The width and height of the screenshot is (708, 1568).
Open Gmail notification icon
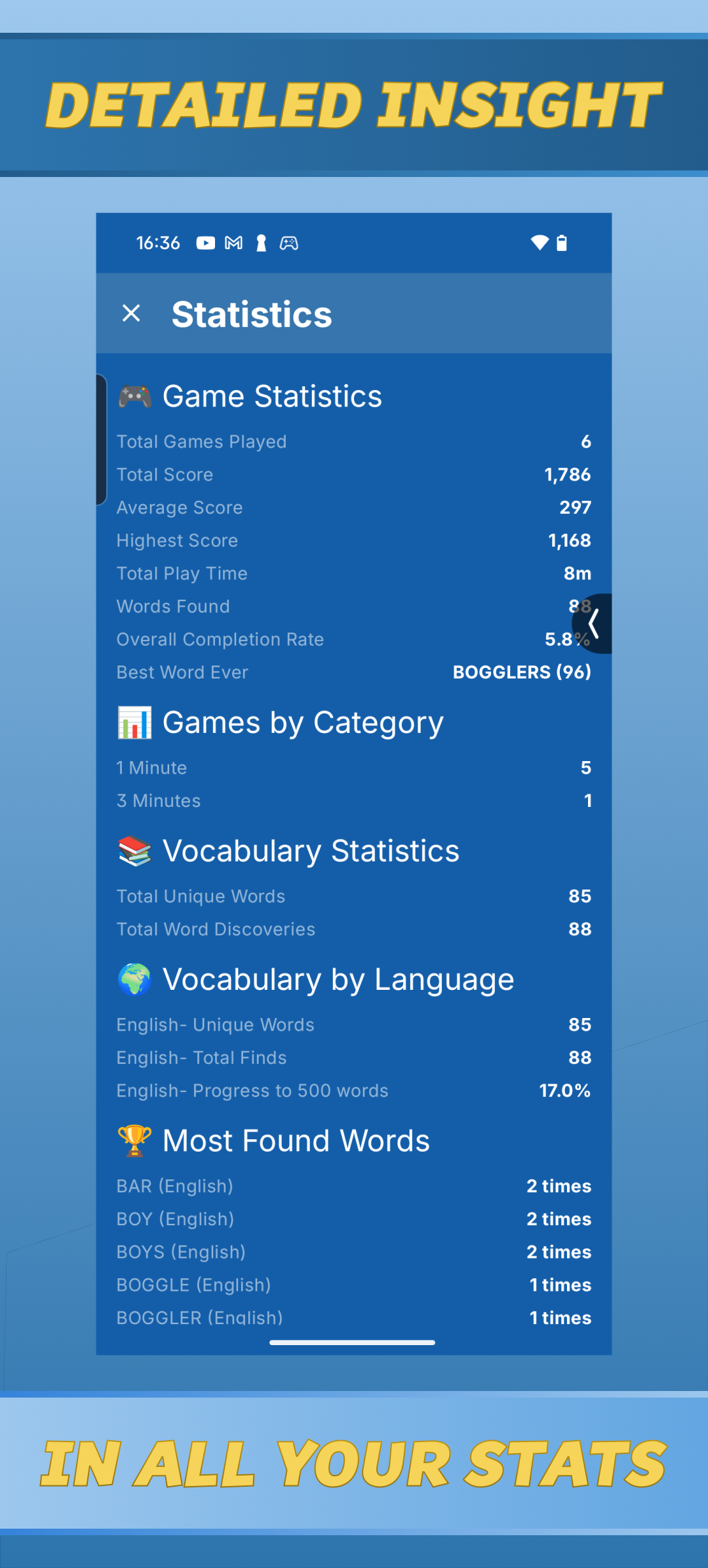tap(233, 243)
